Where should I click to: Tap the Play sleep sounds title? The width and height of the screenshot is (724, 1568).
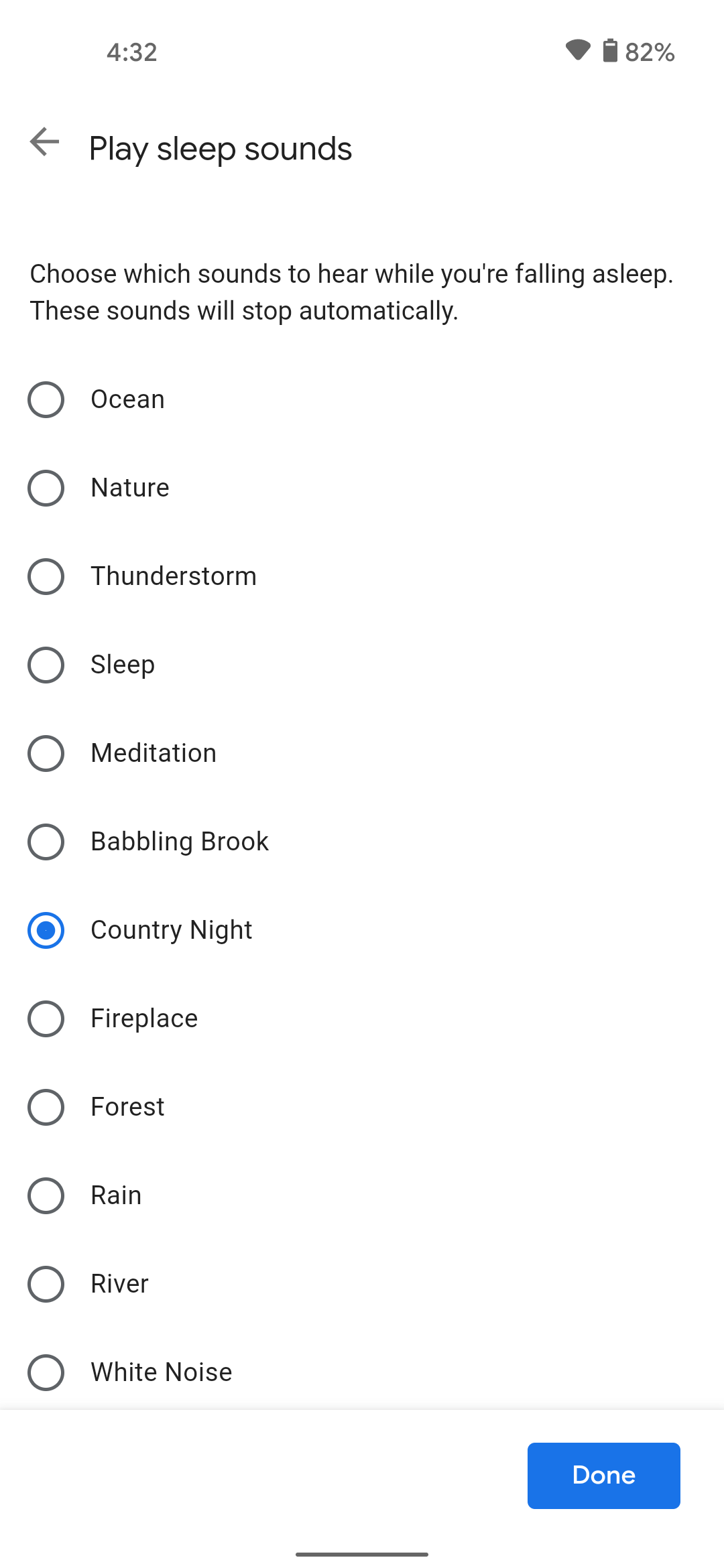coord(219,148)
